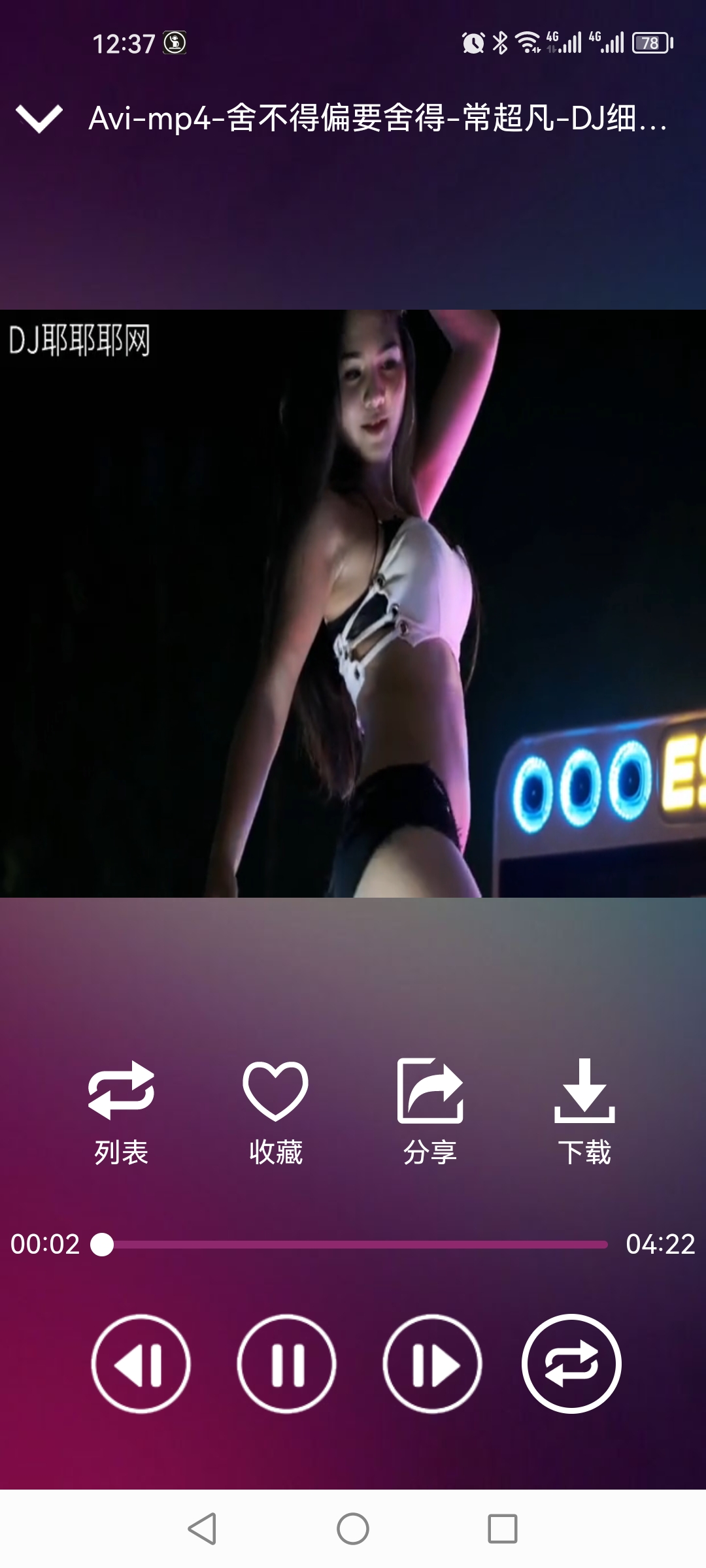Collapse the player with the down chevron
706x1568 pixels.
tap(39, 119)
